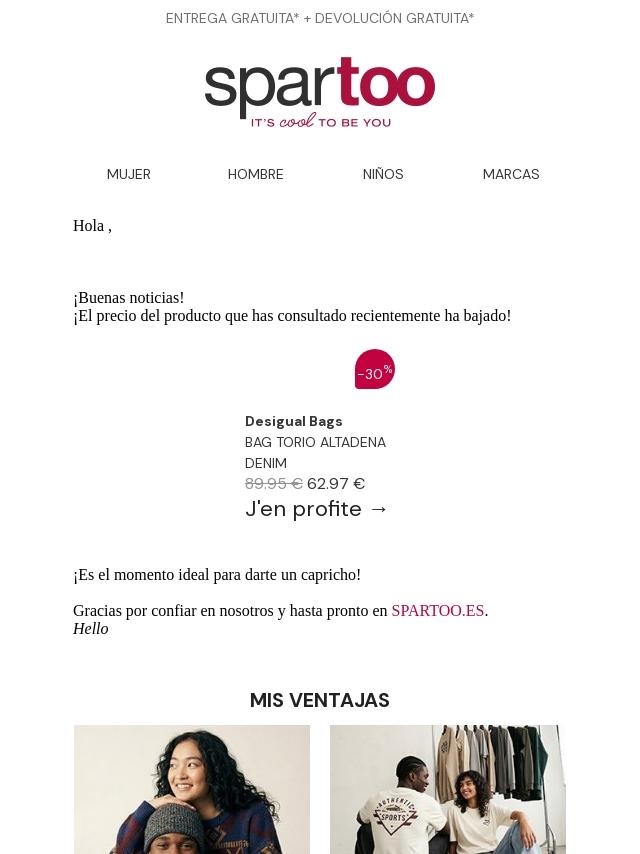Select the NIÑOS category

pos(383,174)
